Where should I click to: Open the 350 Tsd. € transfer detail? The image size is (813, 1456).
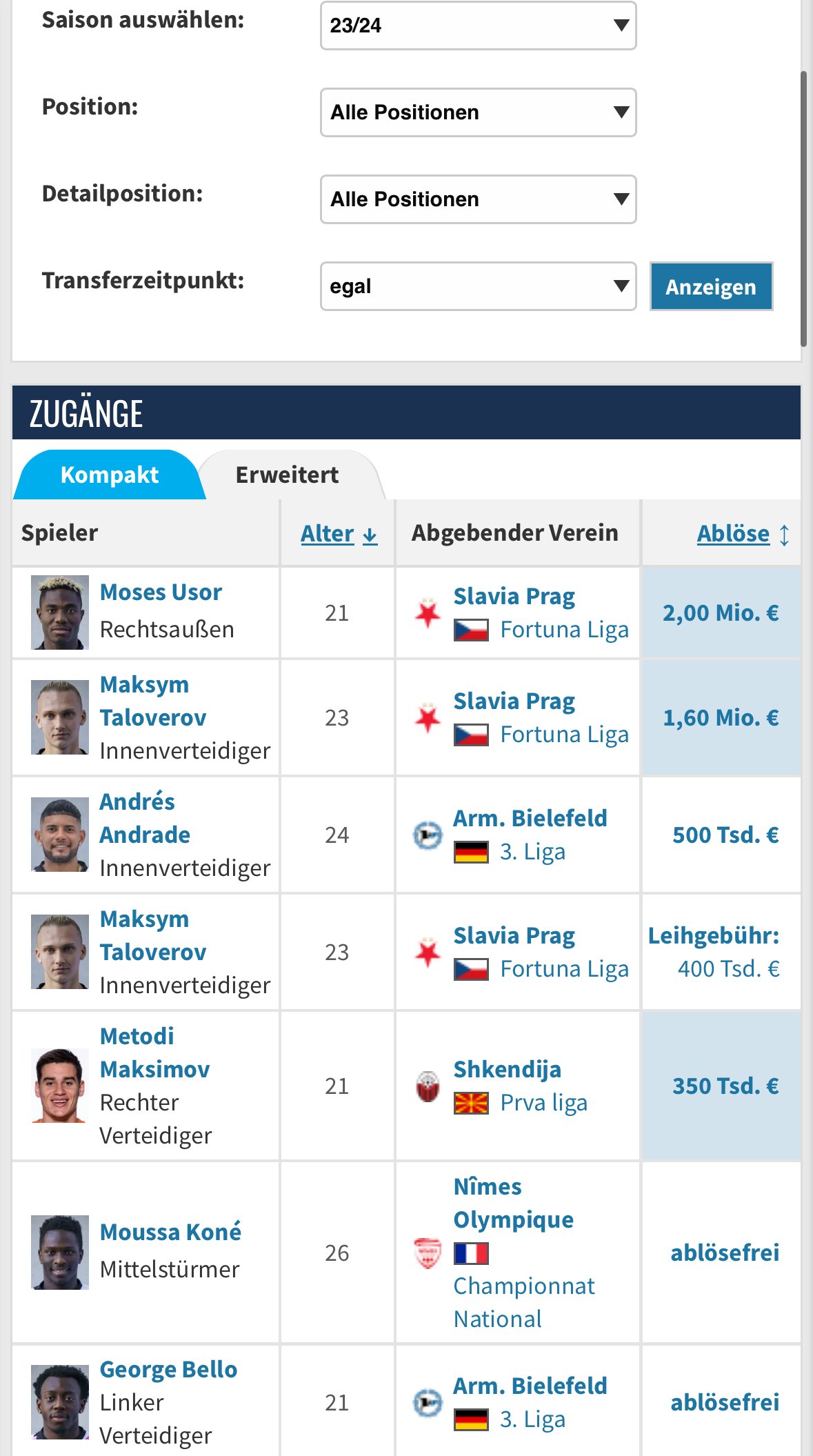[x=725, y=1086]
